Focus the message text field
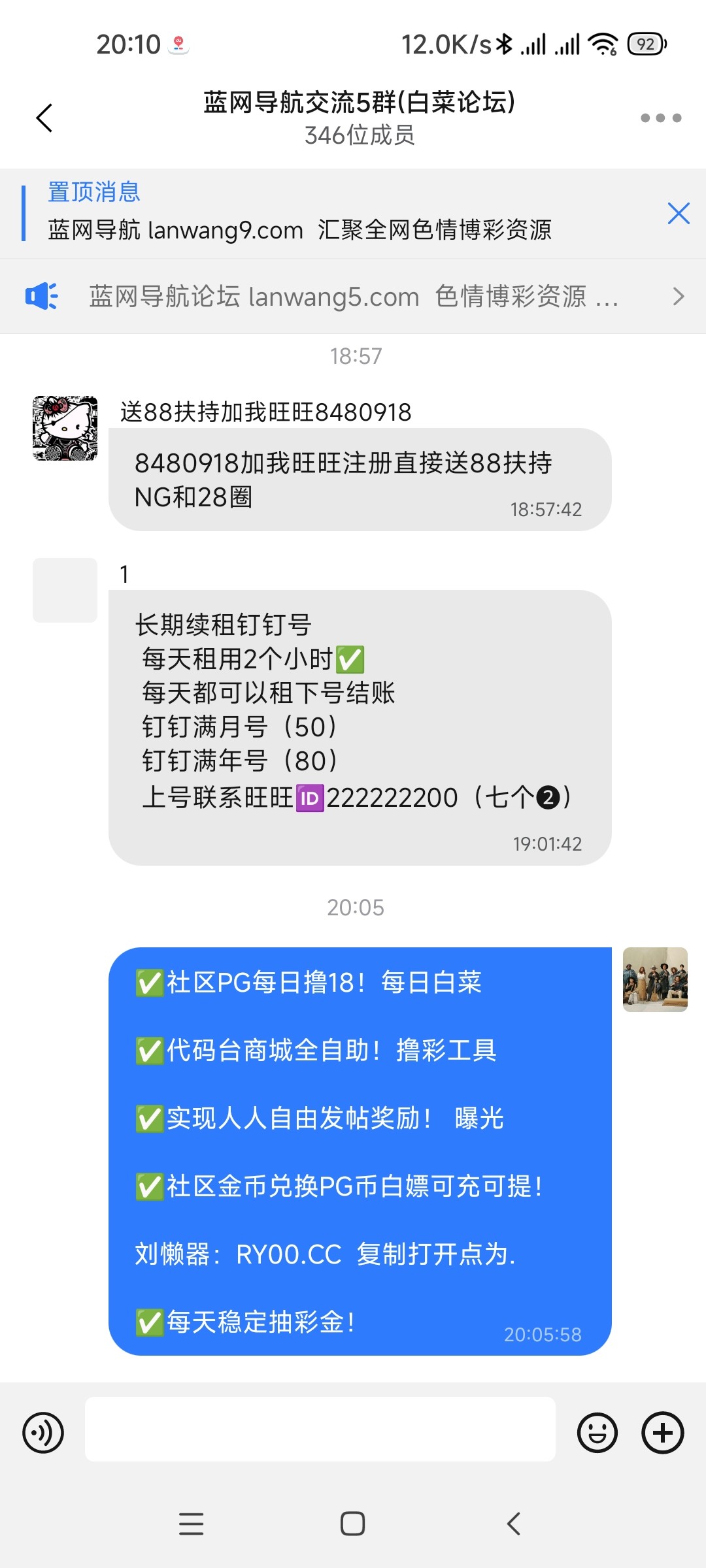Screen dimensions: 706x1568 point(320,1429)
